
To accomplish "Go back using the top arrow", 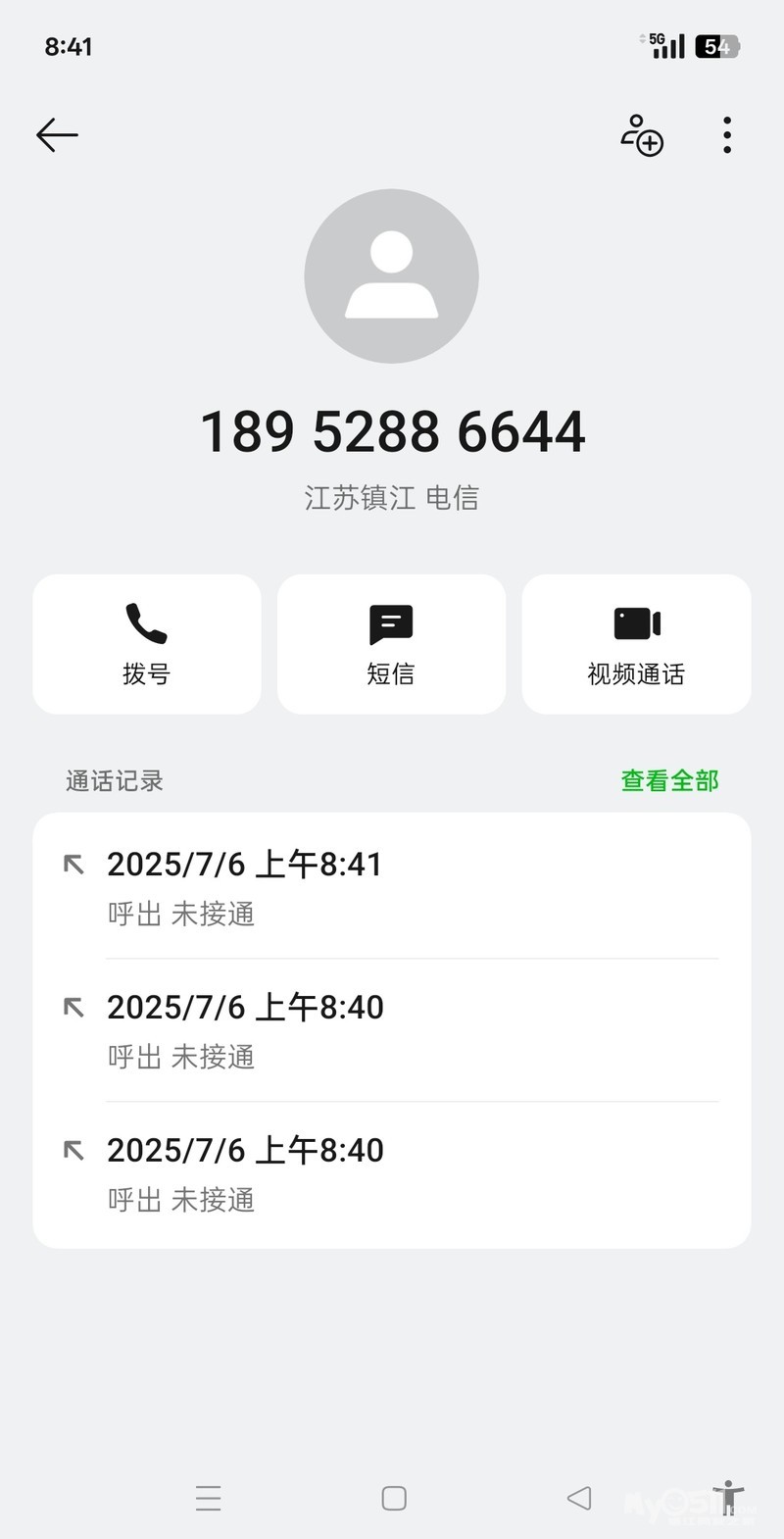I will coord(57,135).
